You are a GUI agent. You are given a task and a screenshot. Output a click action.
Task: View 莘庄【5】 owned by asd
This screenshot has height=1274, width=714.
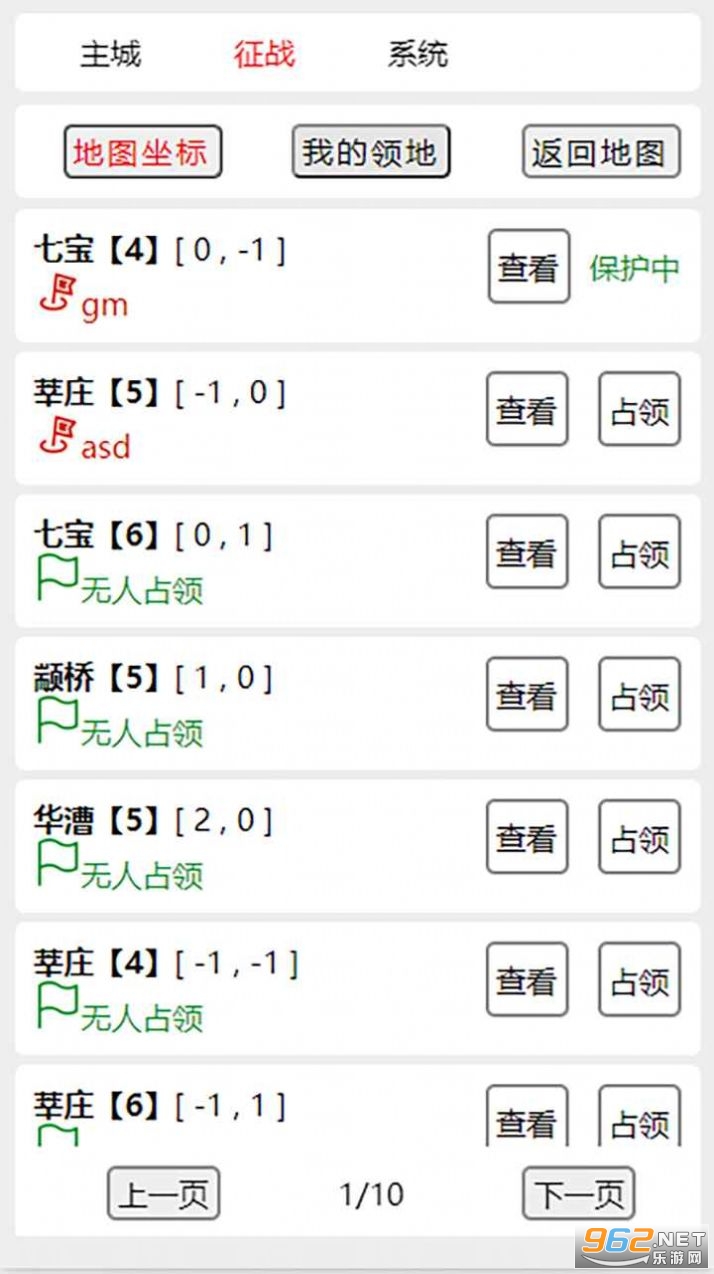pyautogui.click(x=527, y=409)
